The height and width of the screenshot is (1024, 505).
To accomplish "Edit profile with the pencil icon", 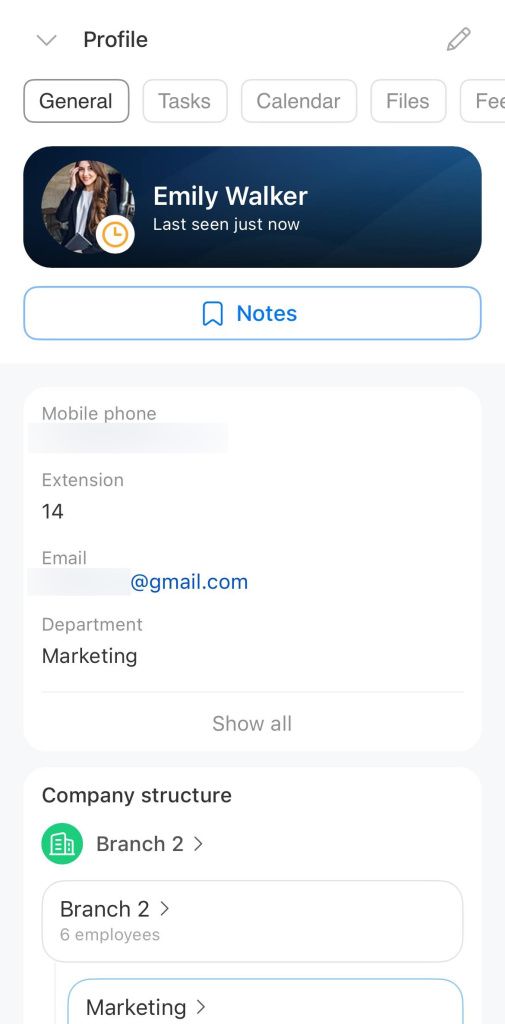I will click(x=458, y=39).
